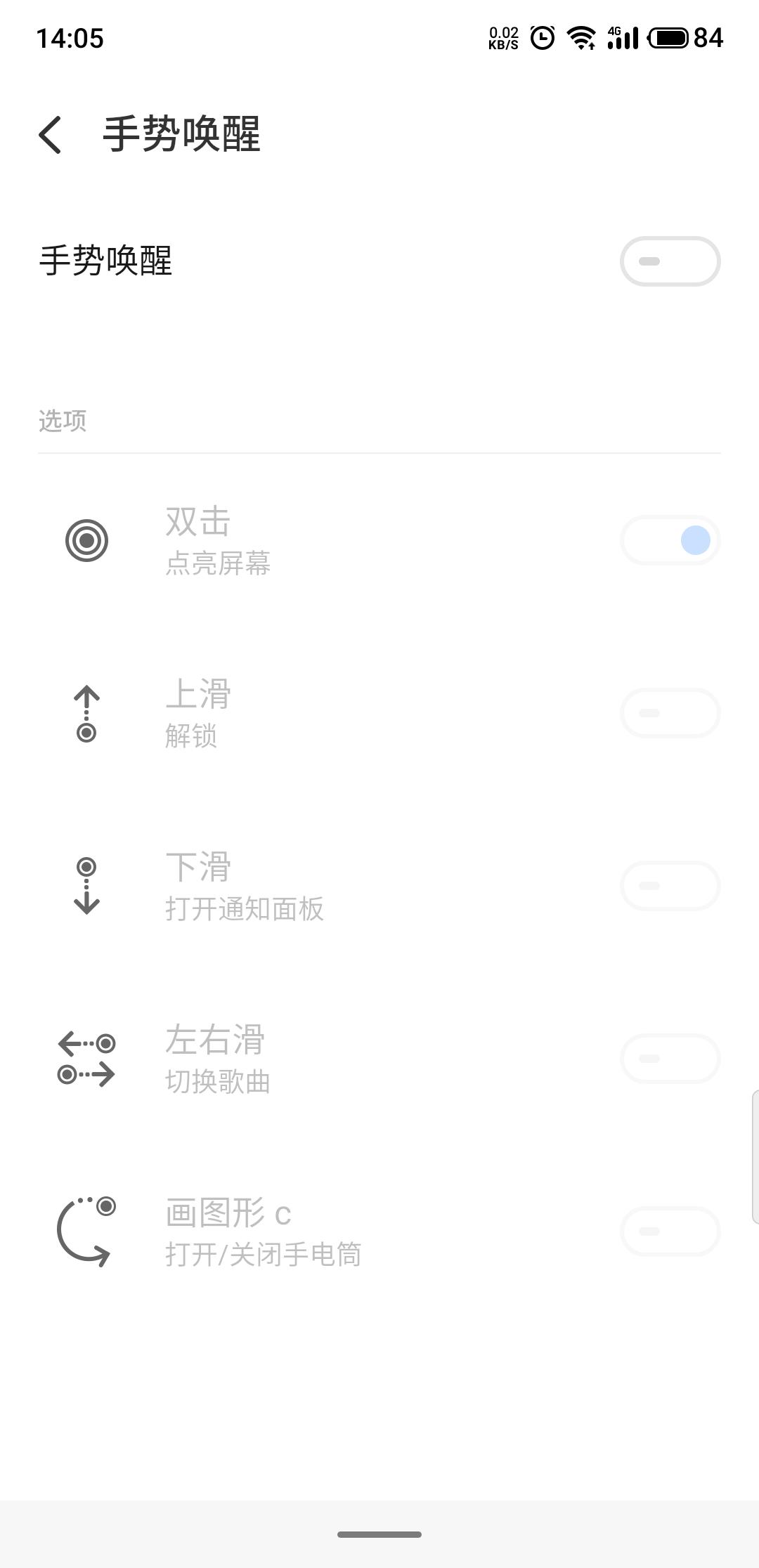759x1568 pixels.
Task: Enable the 左右滑 song switching toggle
Action: [670, 1059]
